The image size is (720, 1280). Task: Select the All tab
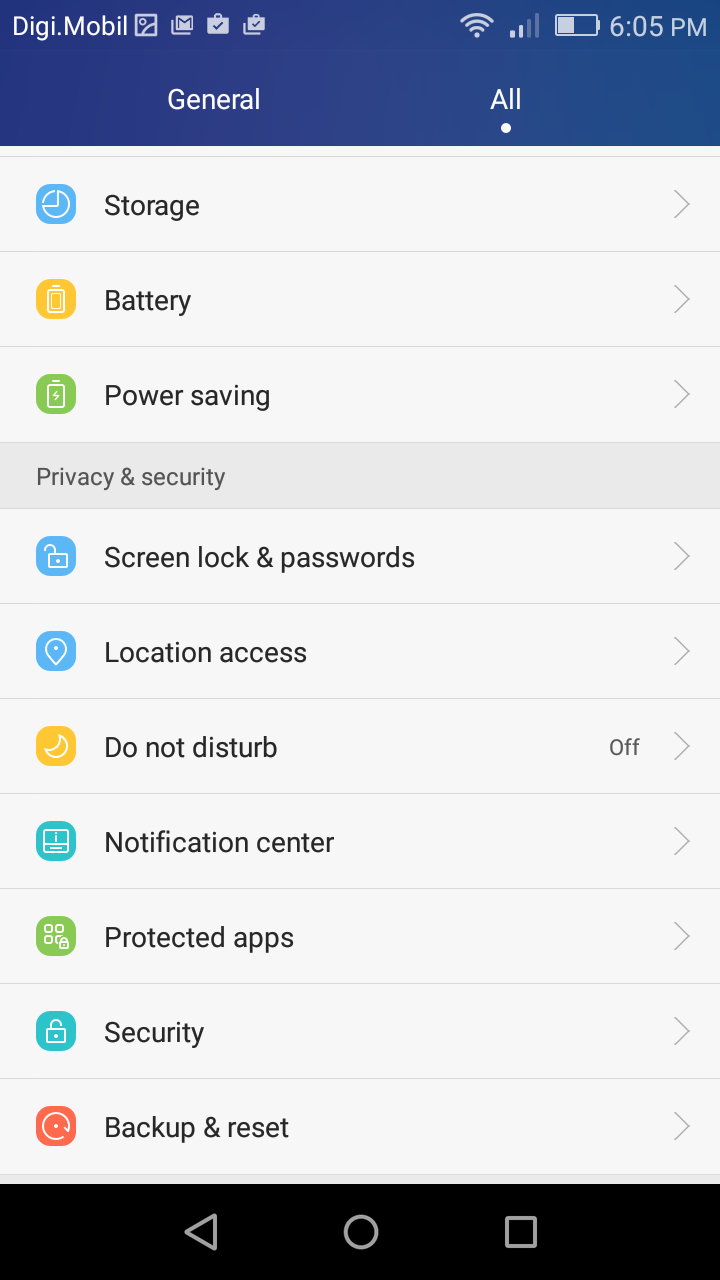[505, 100]
